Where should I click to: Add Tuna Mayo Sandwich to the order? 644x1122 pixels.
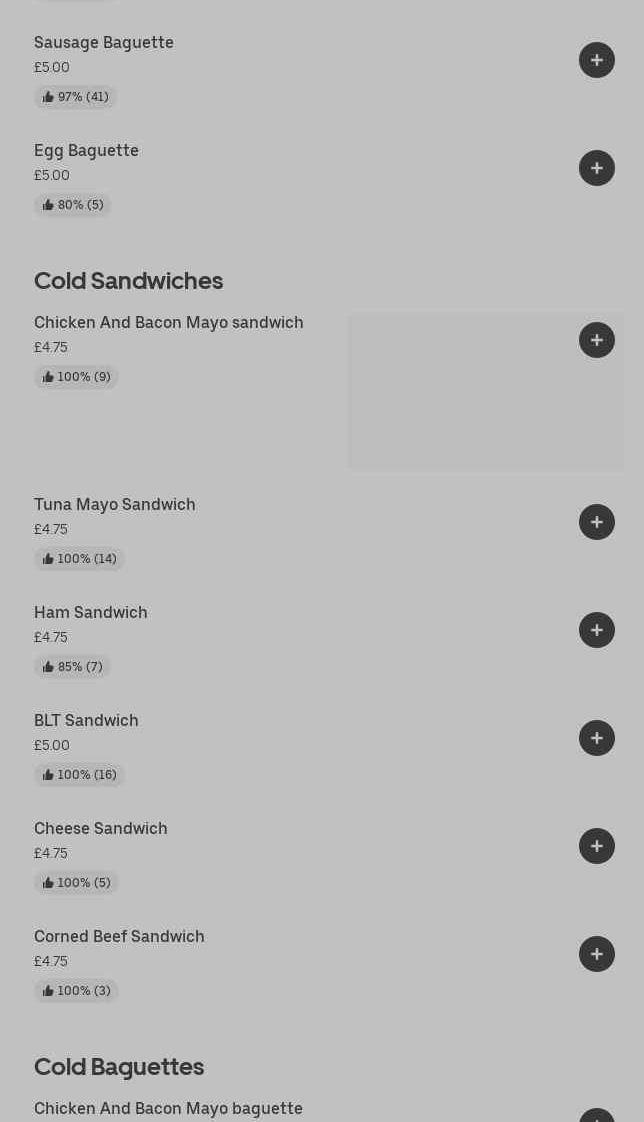coord(597,522)
